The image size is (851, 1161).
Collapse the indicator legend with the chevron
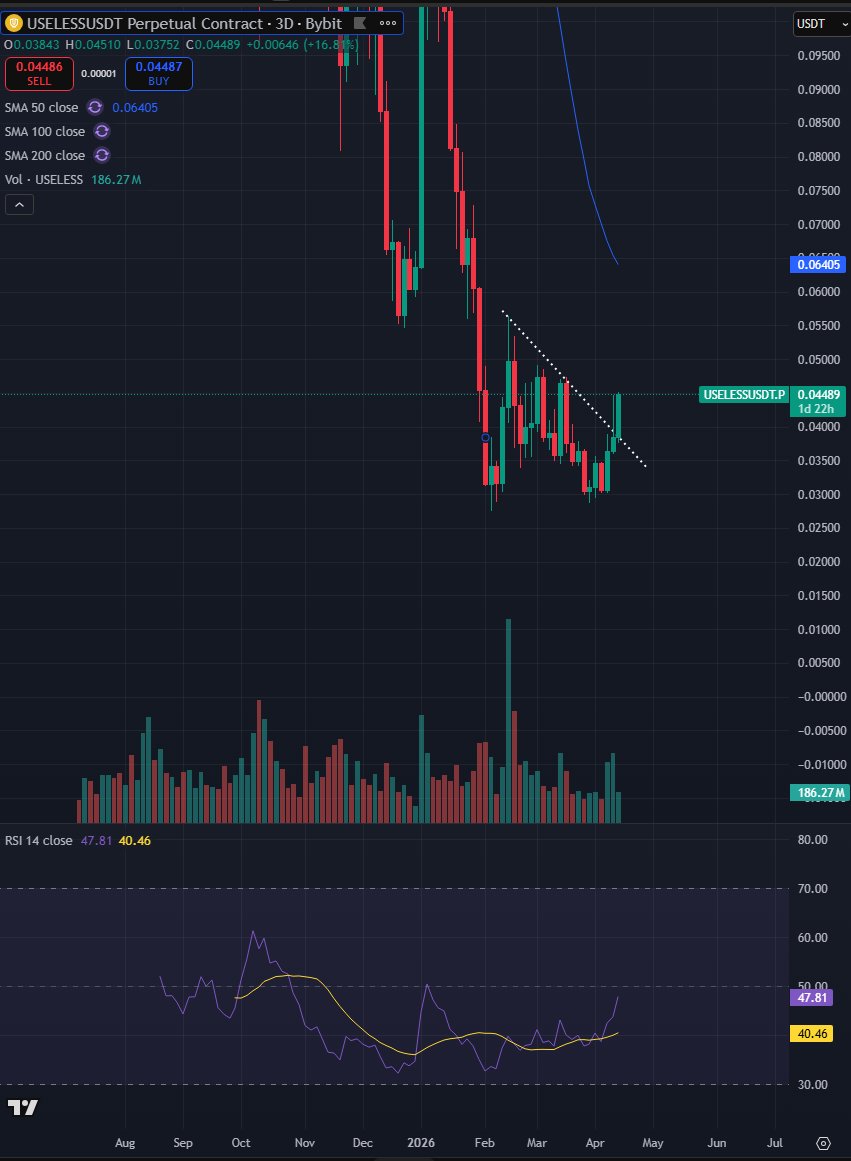pos(20,204)
